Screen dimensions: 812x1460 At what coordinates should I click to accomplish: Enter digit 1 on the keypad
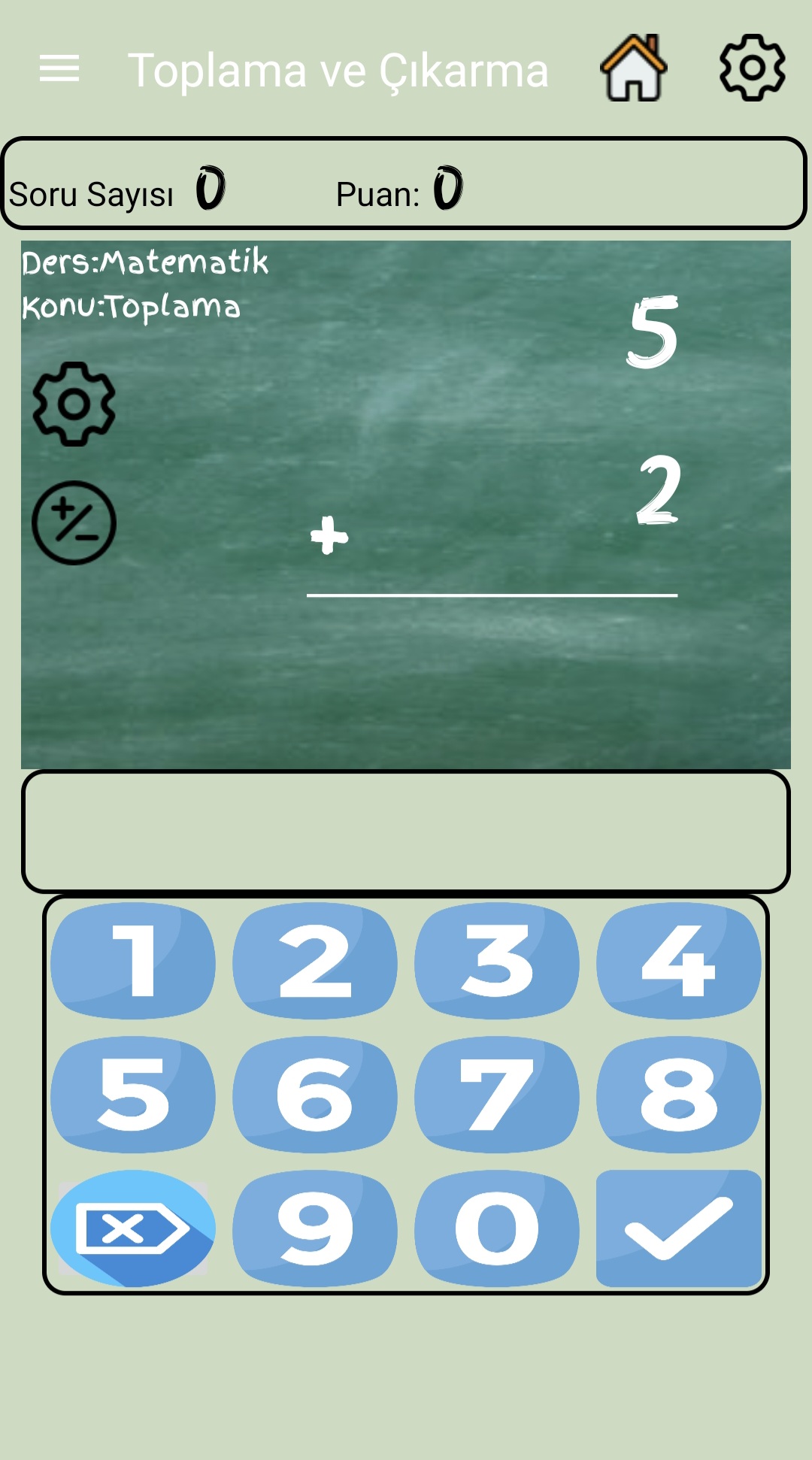click(133, 961)
